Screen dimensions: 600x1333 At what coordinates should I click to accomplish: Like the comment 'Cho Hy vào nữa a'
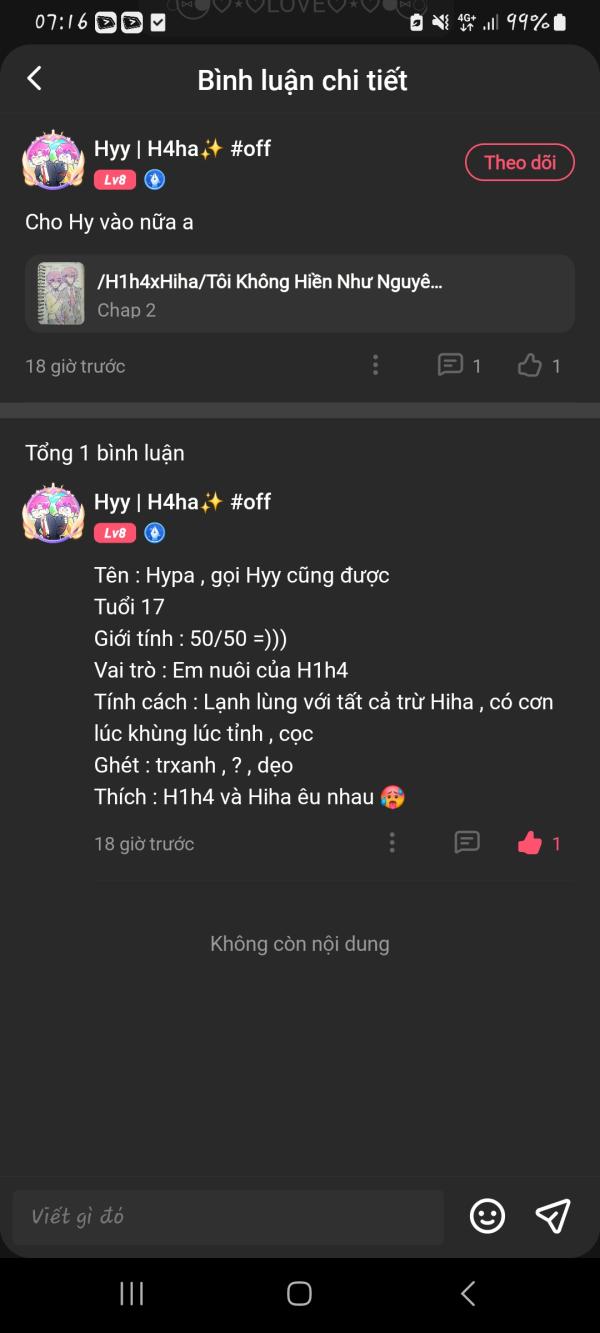click(x=530, y=365)
